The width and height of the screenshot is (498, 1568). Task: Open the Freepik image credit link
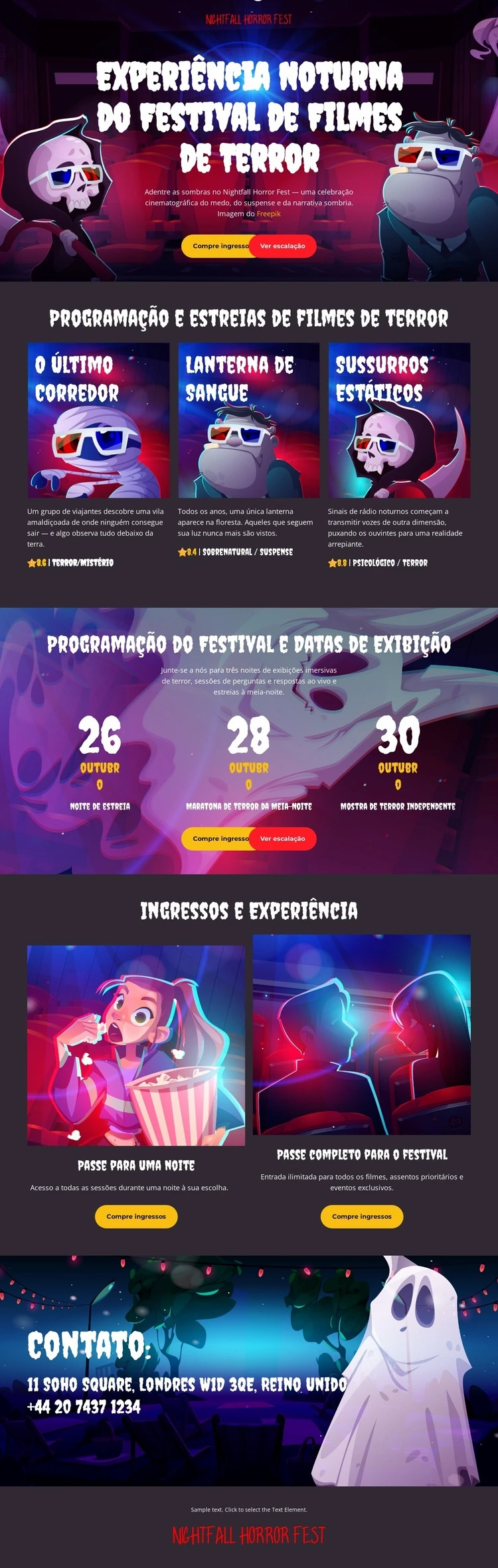tap(269, 214)
